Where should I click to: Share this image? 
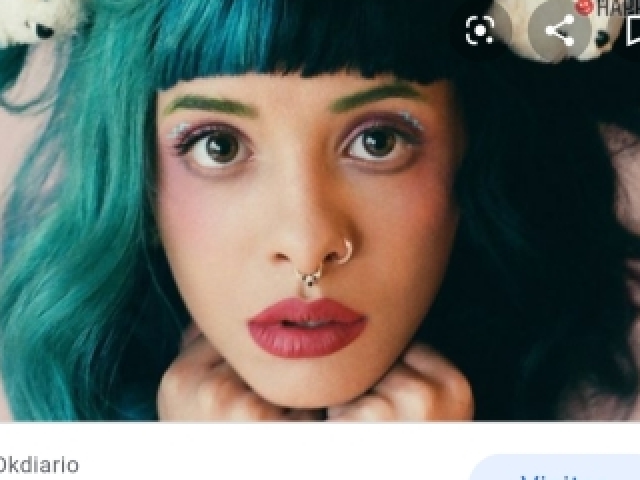coord(559,30)
